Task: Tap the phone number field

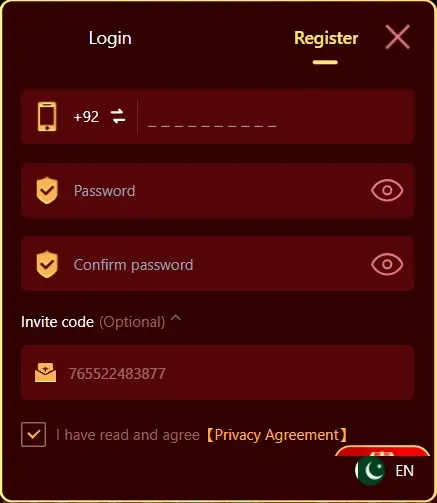Action: click(275, 117)
